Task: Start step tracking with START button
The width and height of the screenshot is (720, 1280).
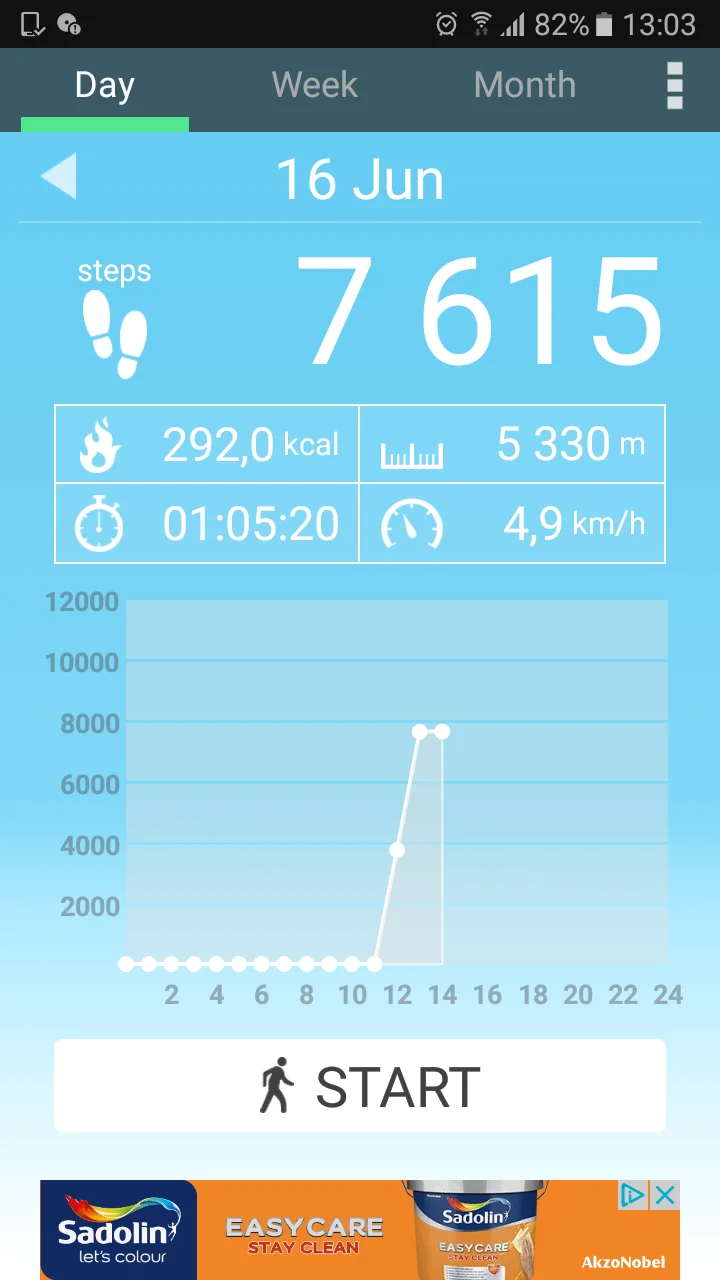Action: tap(360, 1086)
